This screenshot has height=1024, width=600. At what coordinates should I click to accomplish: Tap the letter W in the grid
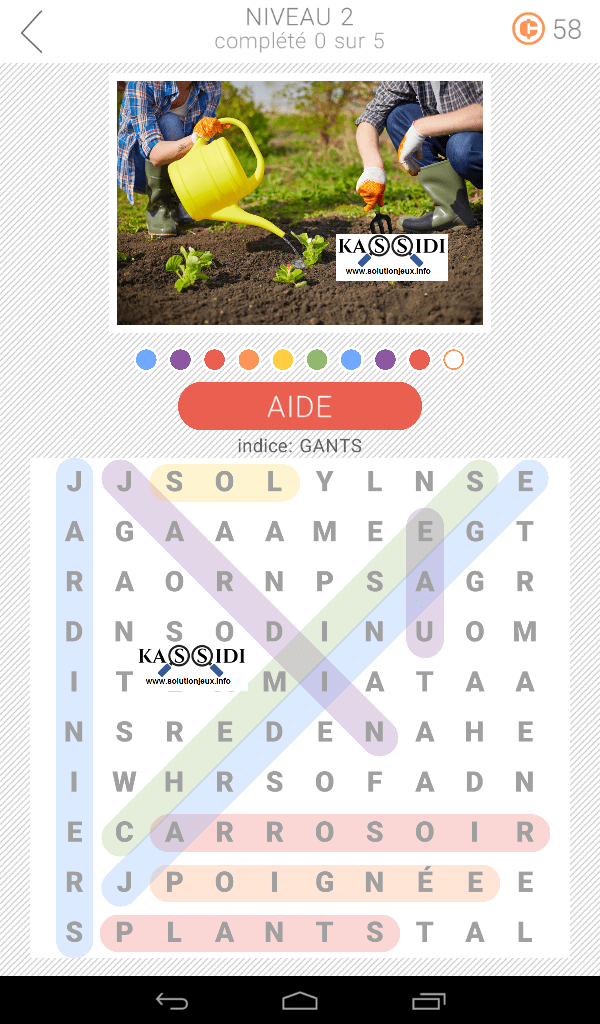124,782
